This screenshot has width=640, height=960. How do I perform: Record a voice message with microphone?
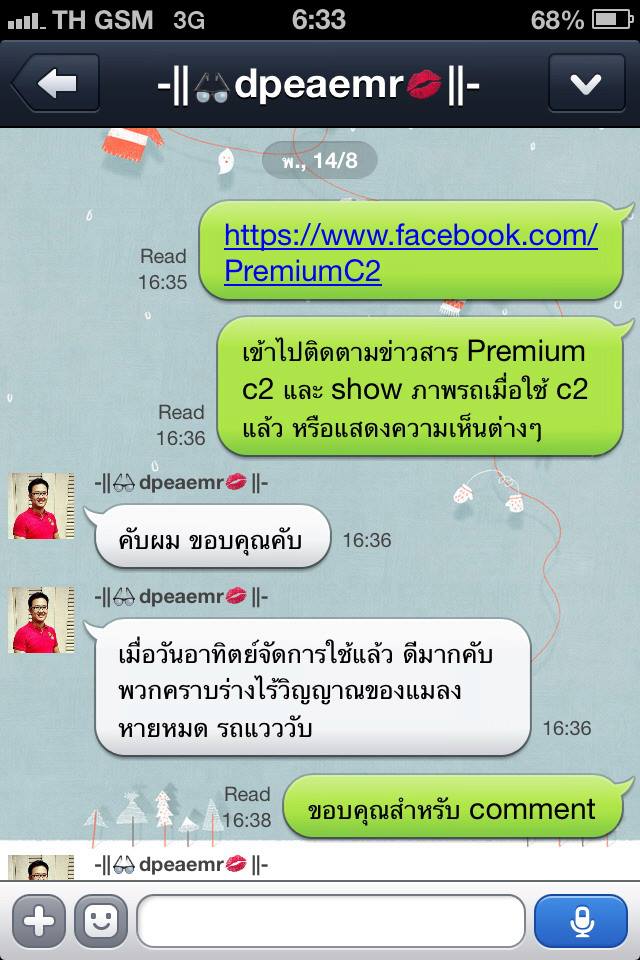581,921
